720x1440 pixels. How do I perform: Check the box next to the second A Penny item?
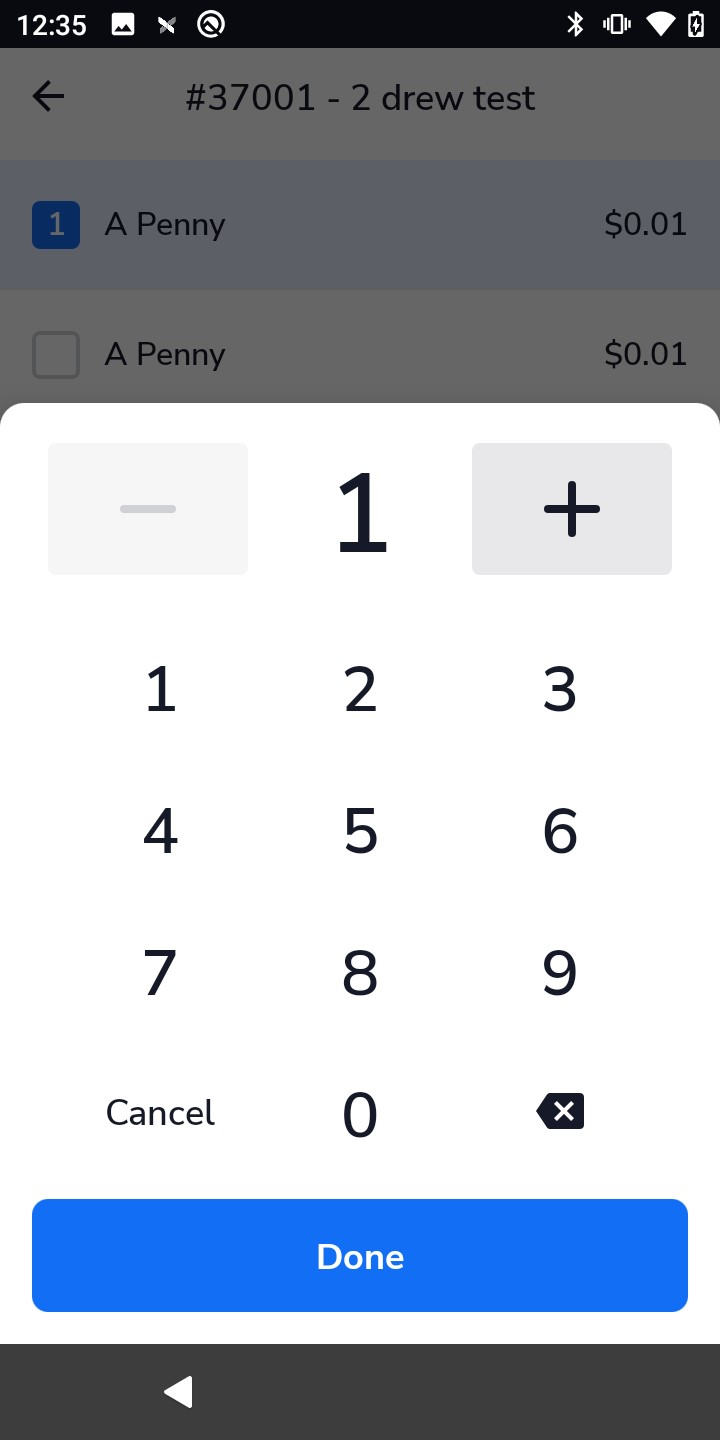(x=56, y=355)
